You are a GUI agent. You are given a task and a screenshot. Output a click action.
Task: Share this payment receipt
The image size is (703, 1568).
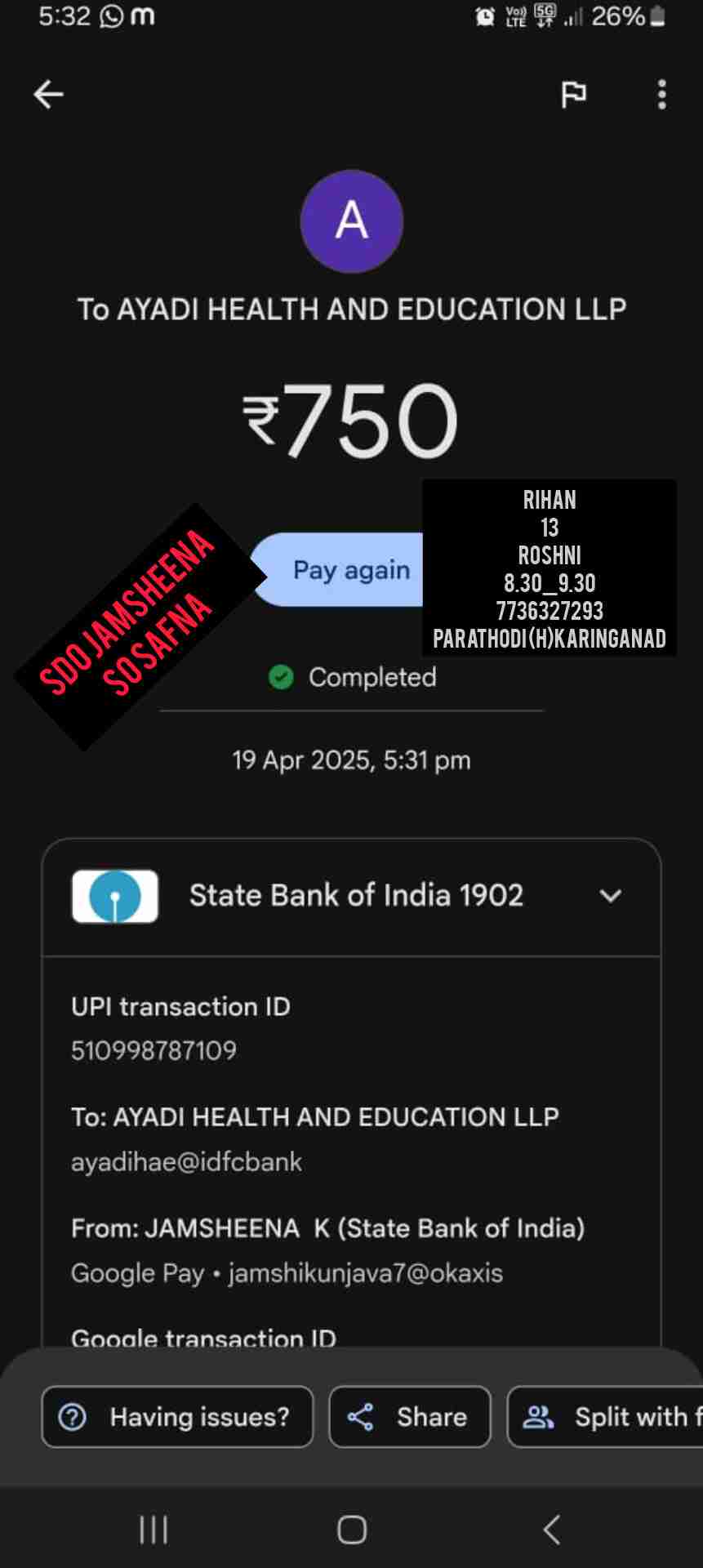[x=410, y=1417]
